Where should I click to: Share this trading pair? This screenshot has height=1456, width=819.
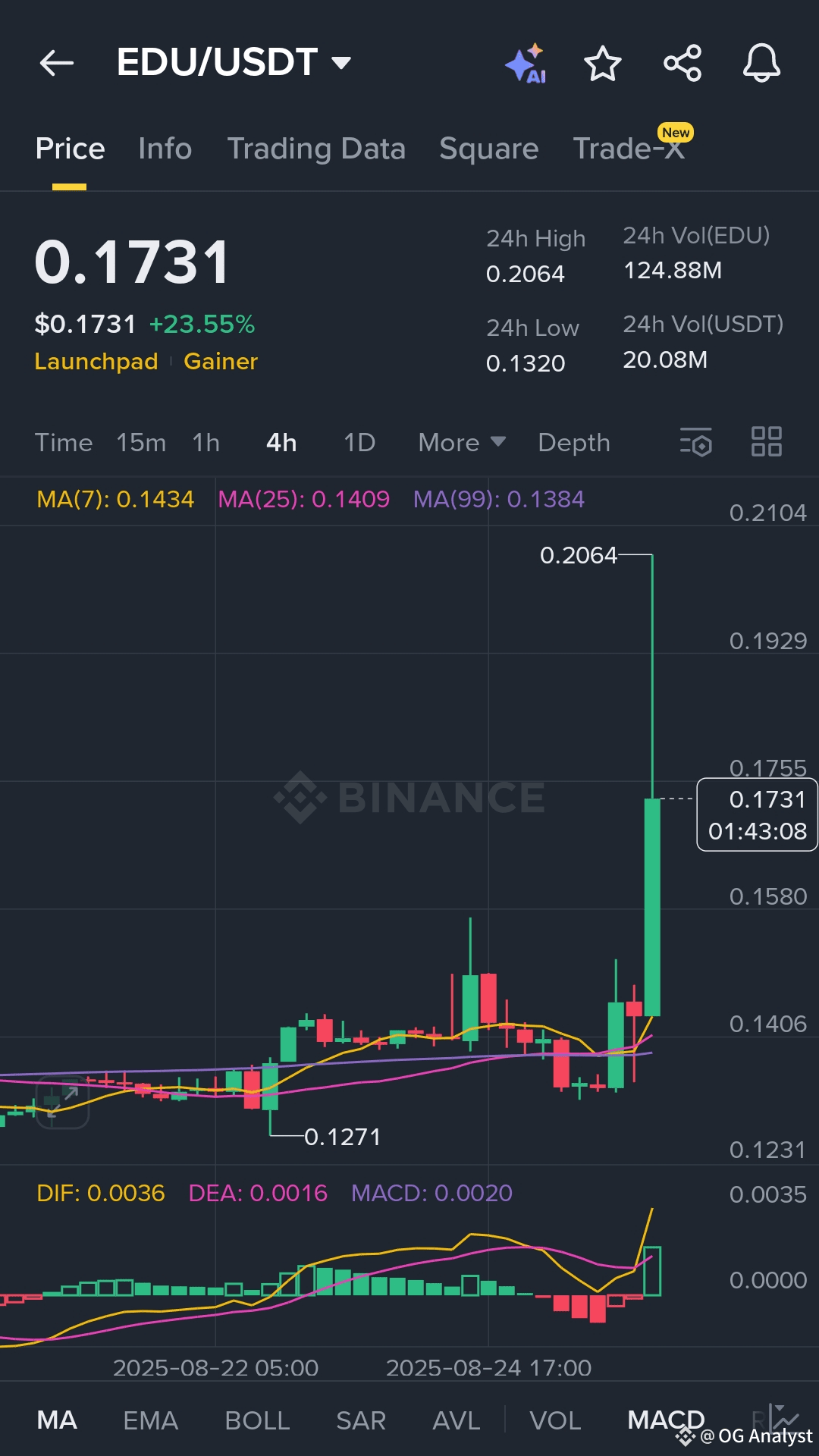(x=682, y=63)
